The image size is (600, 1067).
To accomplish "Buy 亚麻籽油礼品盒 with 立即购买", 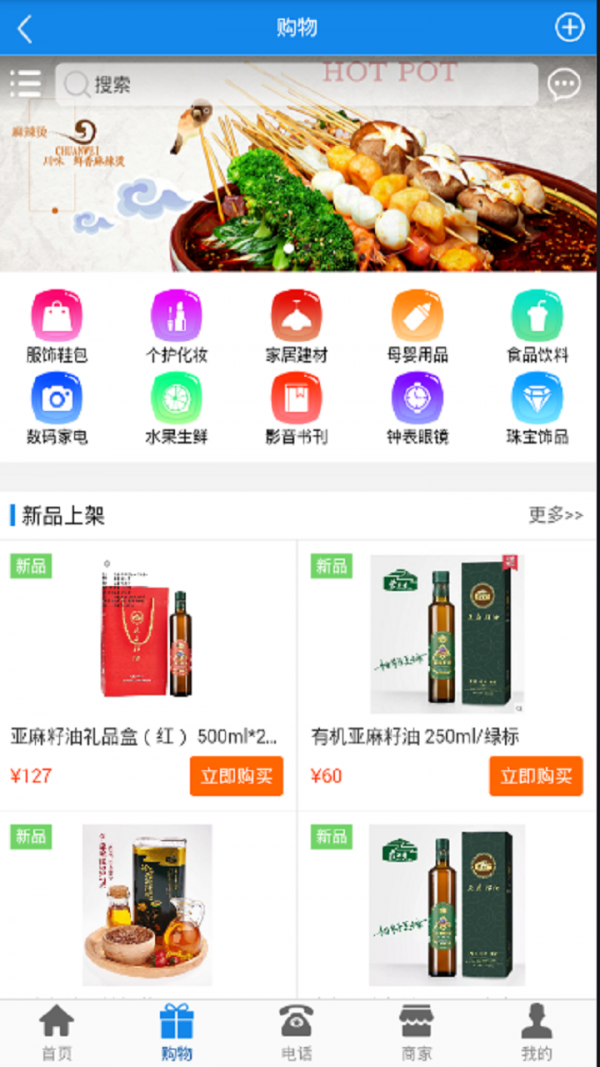I will pyautogui.click(x=236, y=776).
